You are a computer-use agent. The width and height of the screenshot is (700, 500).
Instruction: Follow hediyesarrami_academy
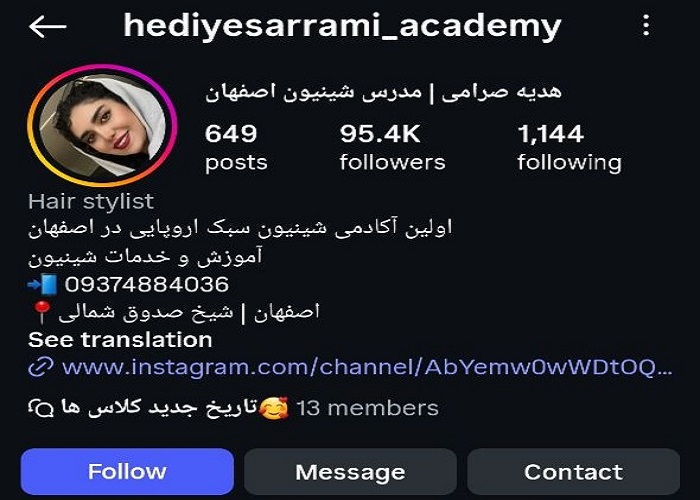(x=127, y=472)
